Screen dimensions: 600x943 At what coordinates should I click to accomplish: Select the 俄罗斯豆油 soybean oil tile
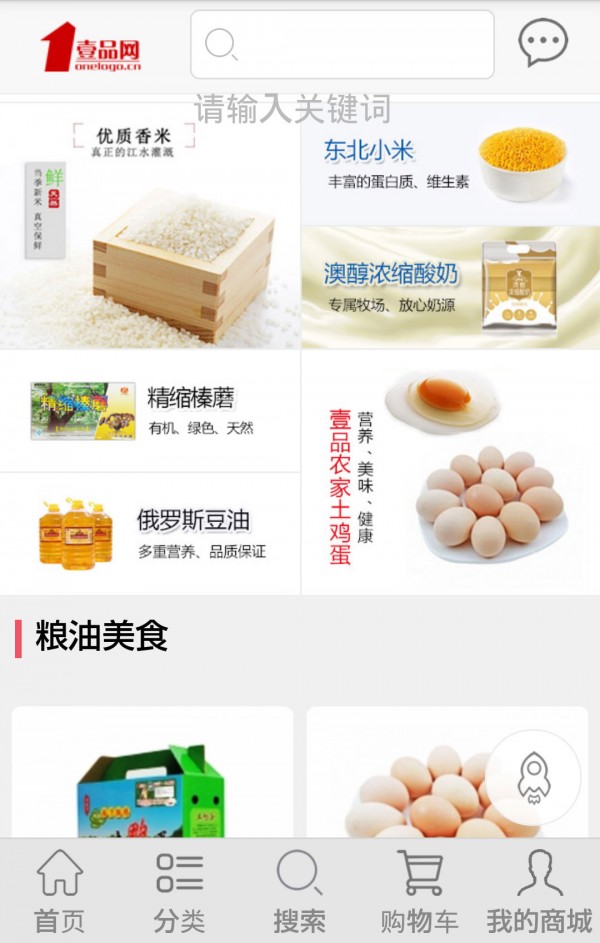pyautogui.click(x=150, y=534)
